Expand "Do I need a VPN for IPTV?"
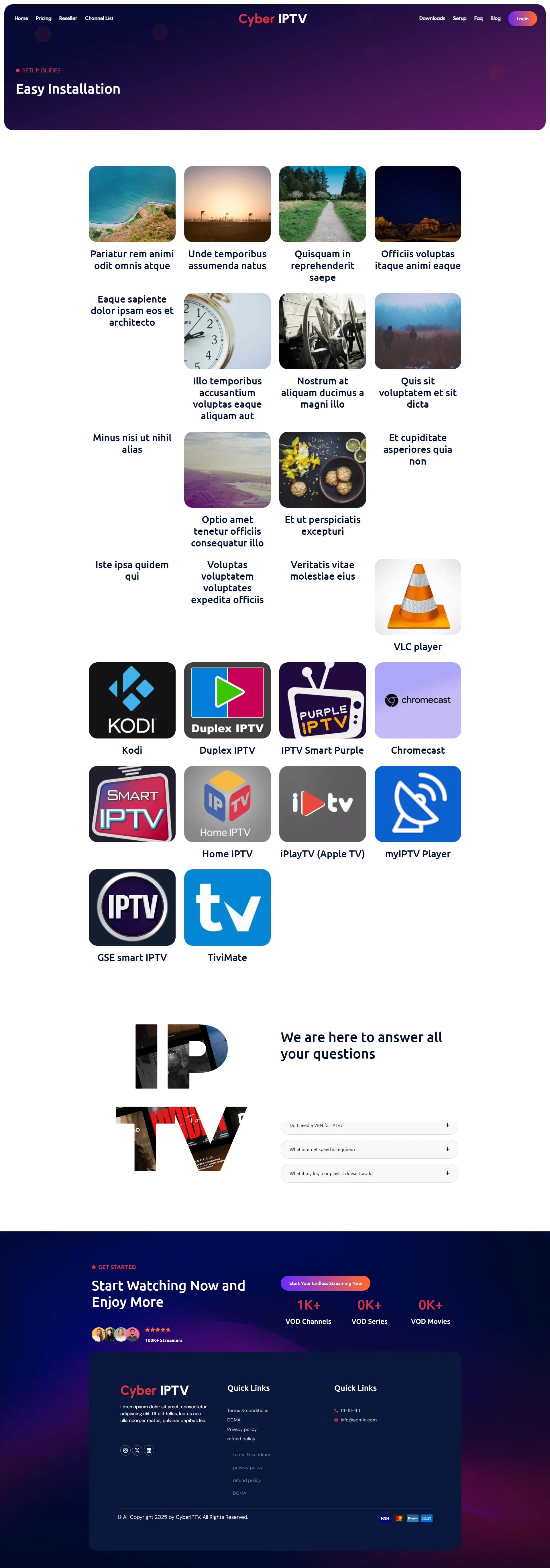The image size is (550, 1568). pos(369,1125)
